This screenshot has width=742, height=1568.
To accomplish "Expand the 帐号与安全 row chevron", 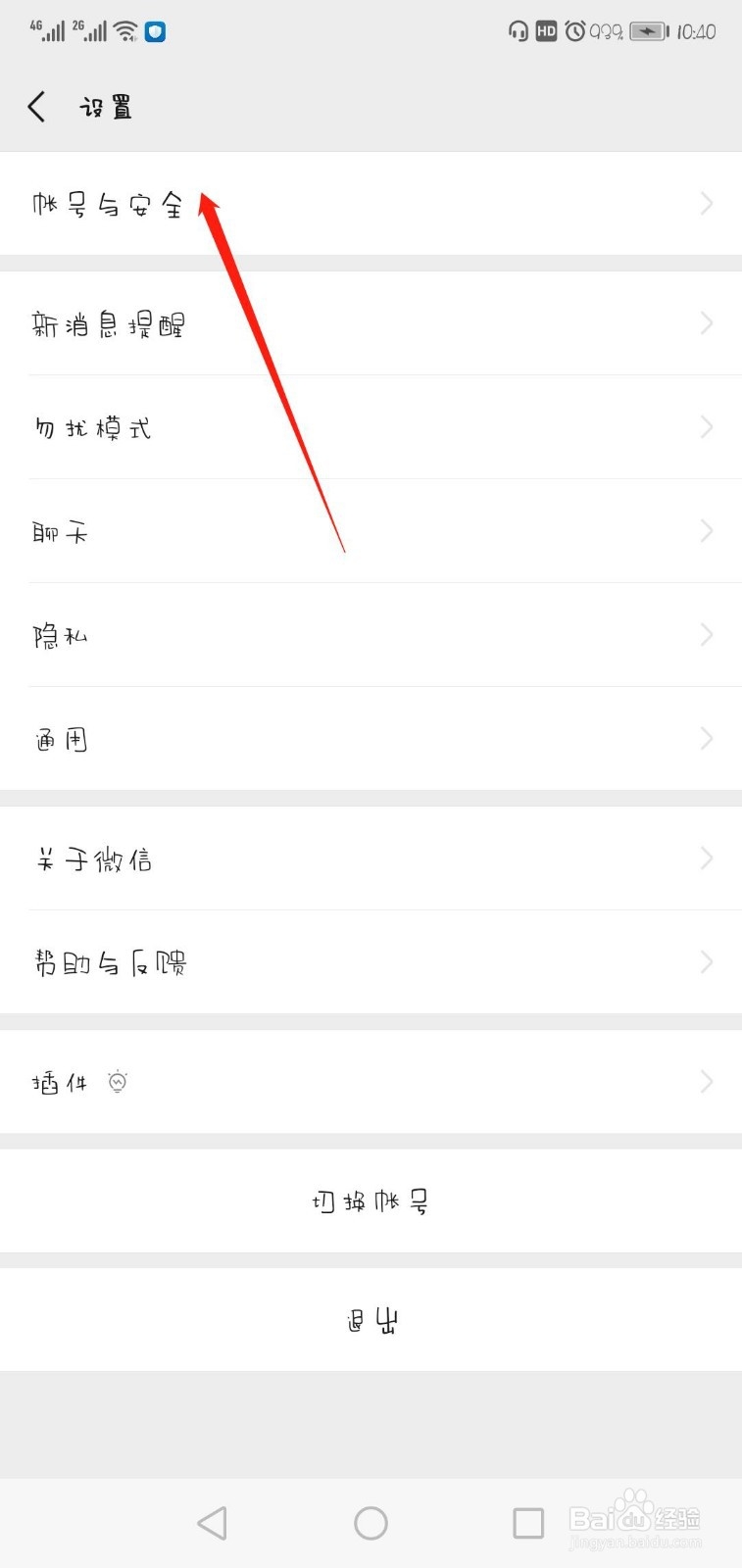I will [706, 203].
